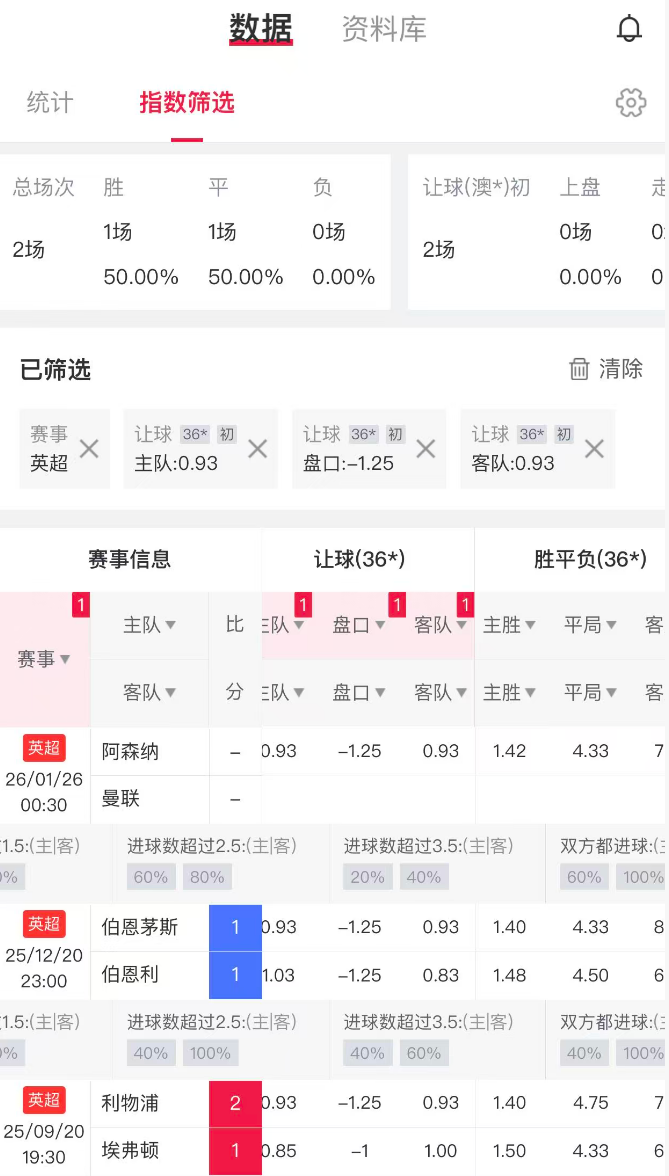Screen dimensions: 669x1176
Task: Remove the 主队:0.93 filter chip
Action: pos(258,449)
